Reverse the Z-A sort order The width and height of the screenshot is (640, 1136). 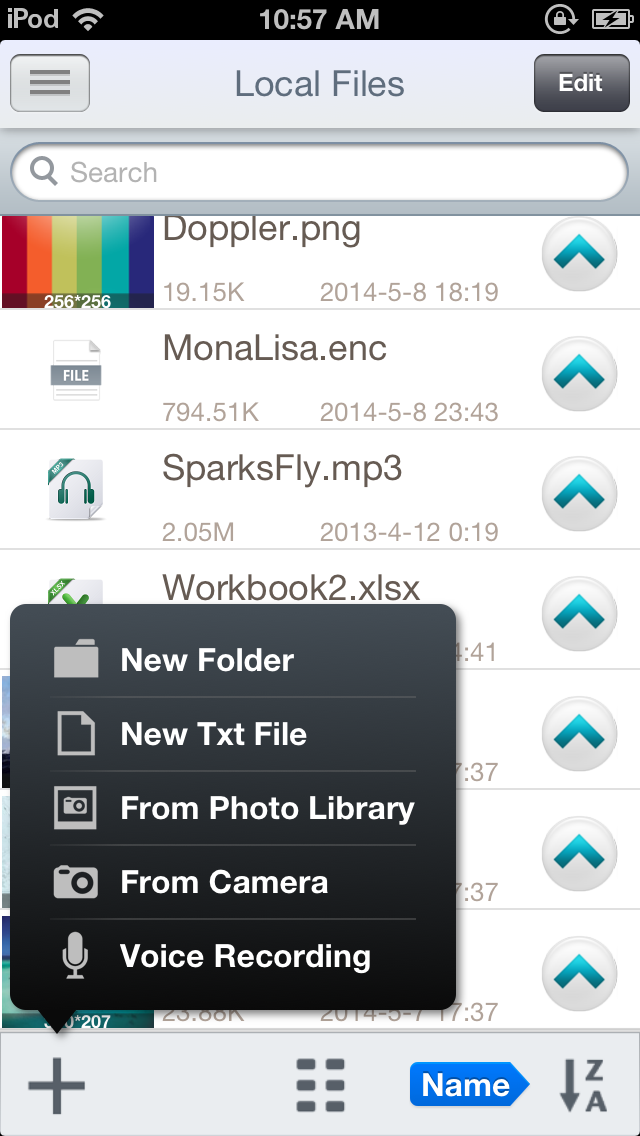point(583,1085)
